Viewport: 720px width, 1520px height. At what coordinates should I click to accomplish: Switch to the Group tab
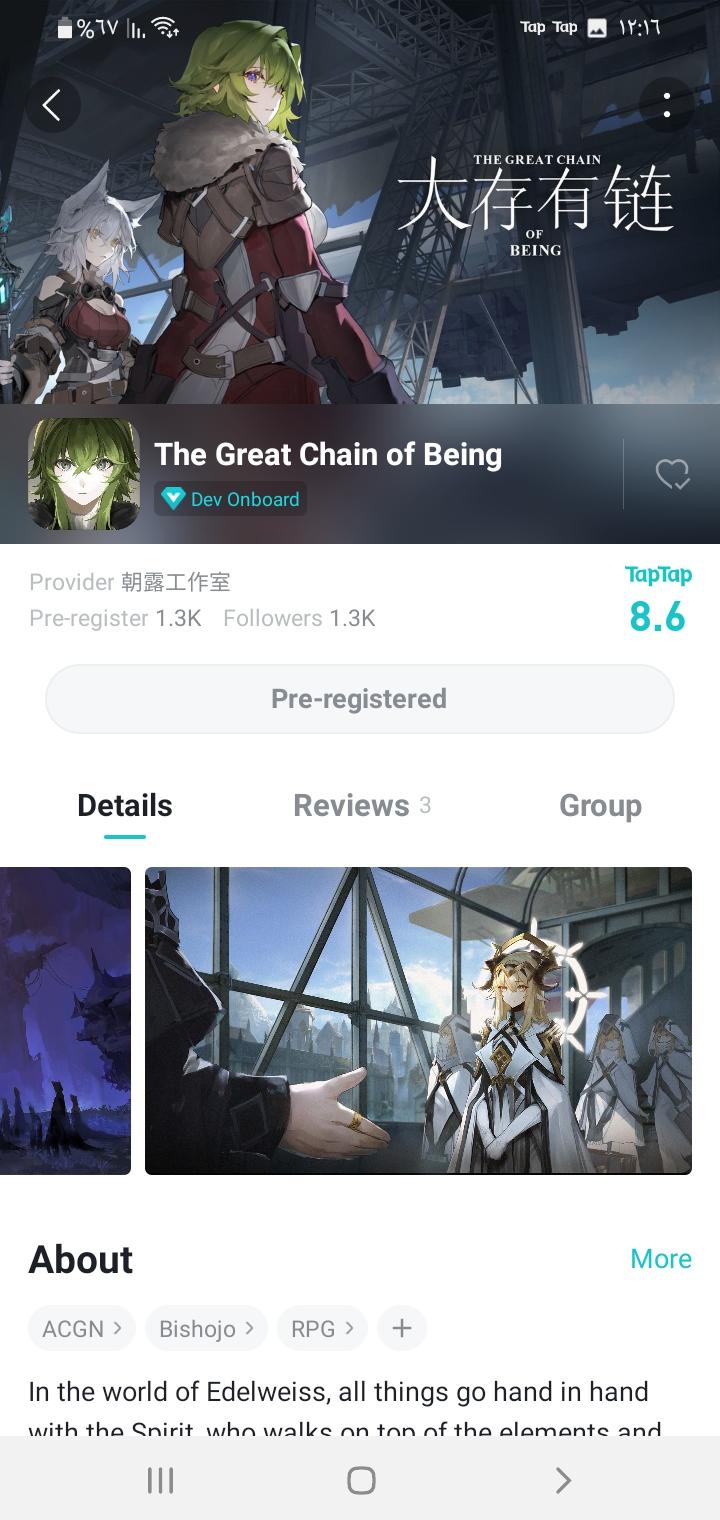tap(600, 806)
